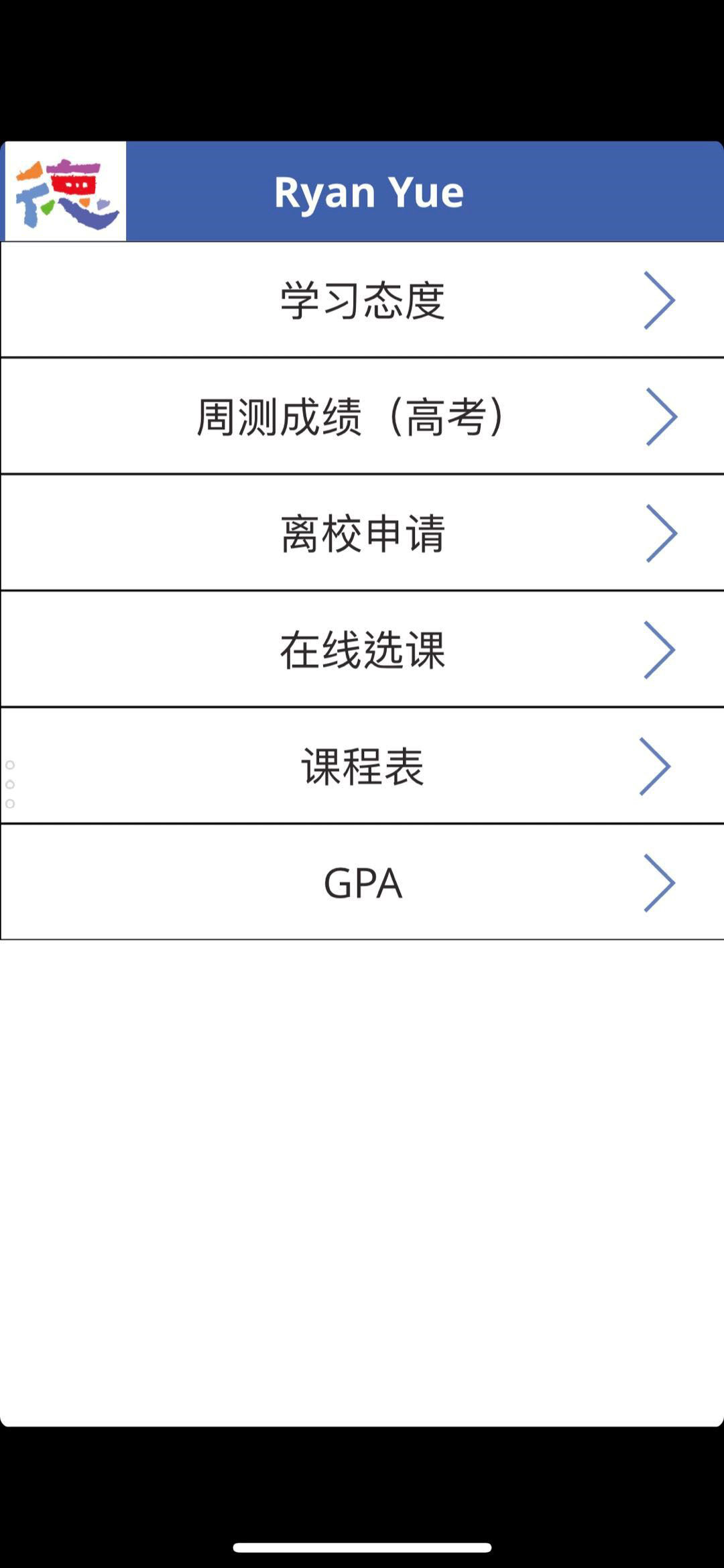Select 在线选课 to choose courses
Image resolution: width=724 pixels, height=1568 pixels.
click(x=362, y=650)
